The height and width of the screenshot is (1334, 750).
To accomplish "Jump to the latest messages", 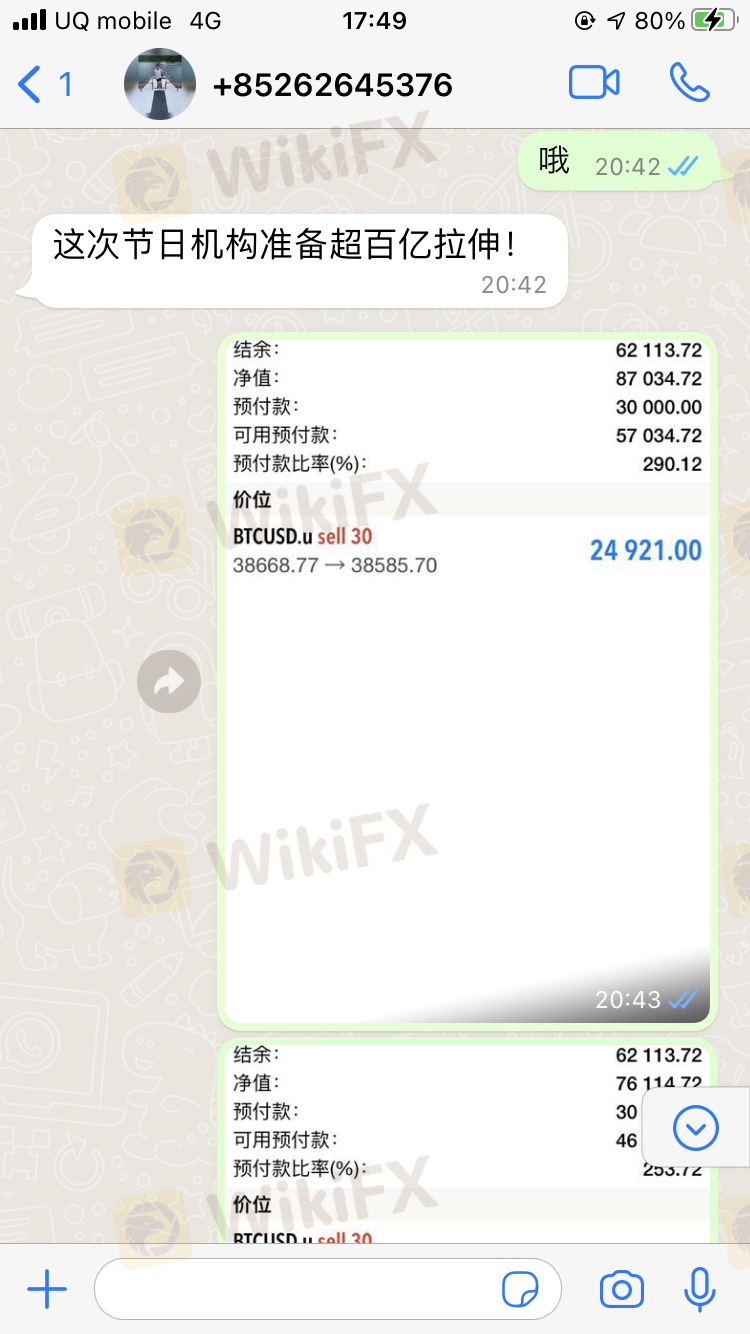I will pyautogui.click(x=696, y=1129).
